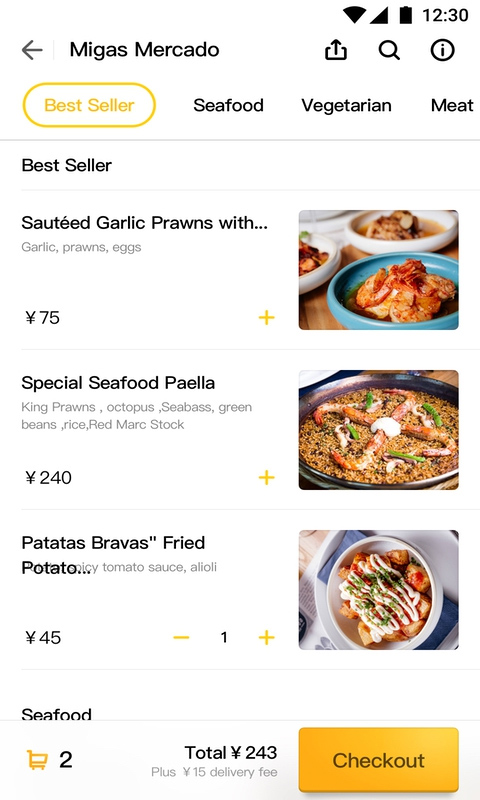The height and width of the screenshot is (800, 480).
Task: Switch to the Vegetarian tab
Action: (x=346, y=106)
